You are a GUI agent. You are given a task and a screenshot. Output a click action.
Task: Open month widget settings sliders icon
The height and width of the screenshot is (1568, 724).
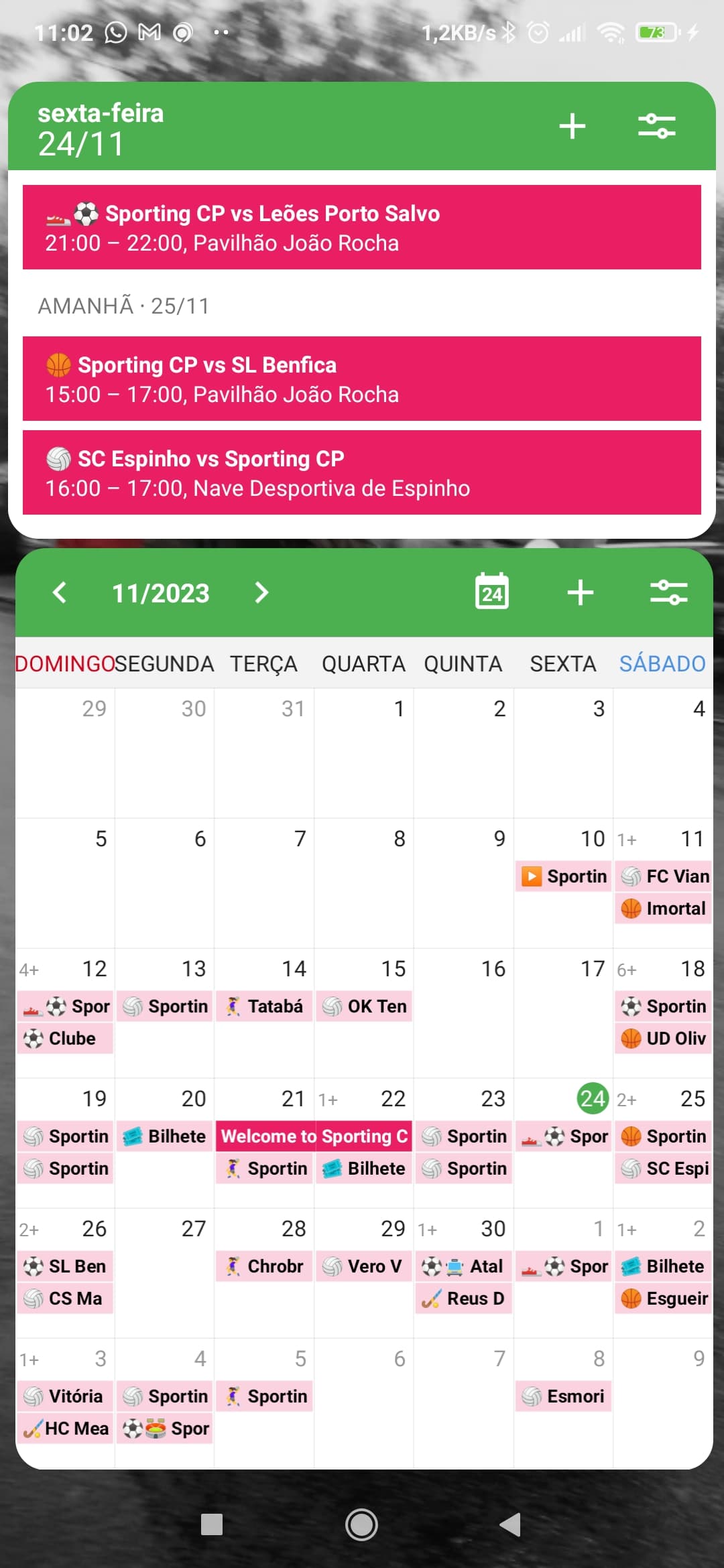[668, 592]
